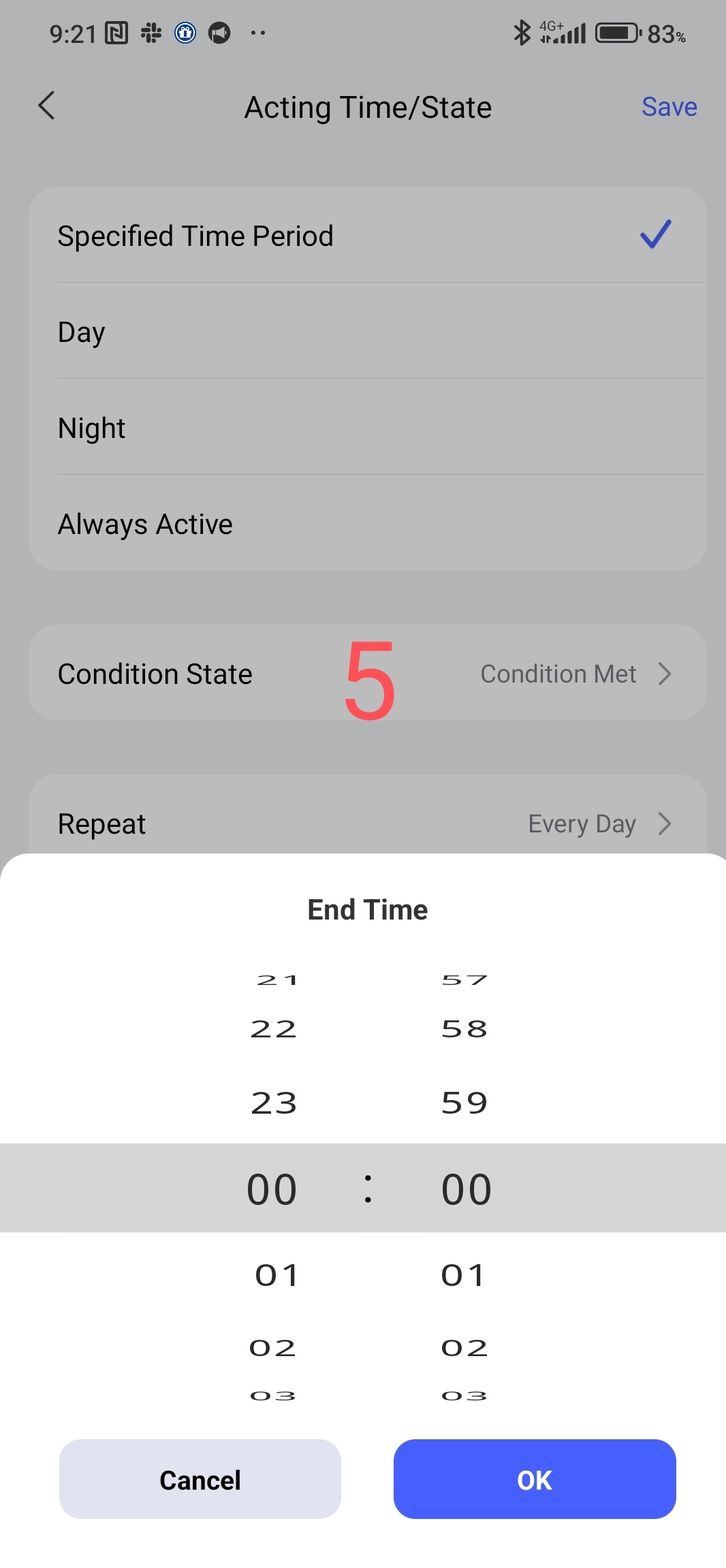Screen dimensions: 726x1568
Task: Cancel the End Time picker
Action: (x=200, y=1479)
